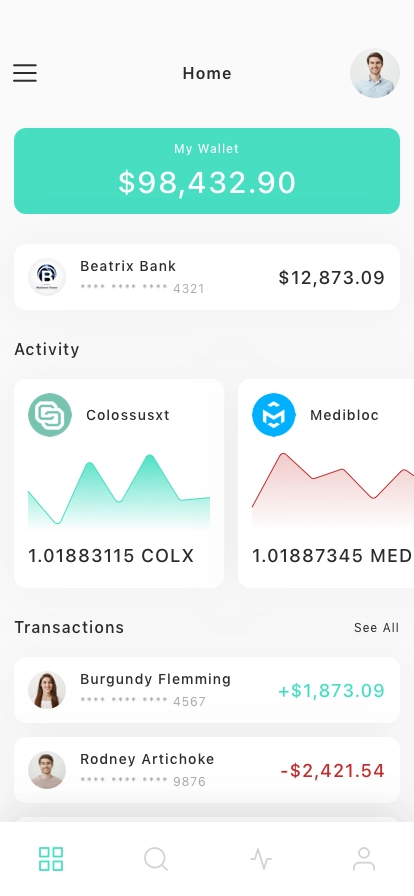Open the profile photo avatar

[375, 73]
